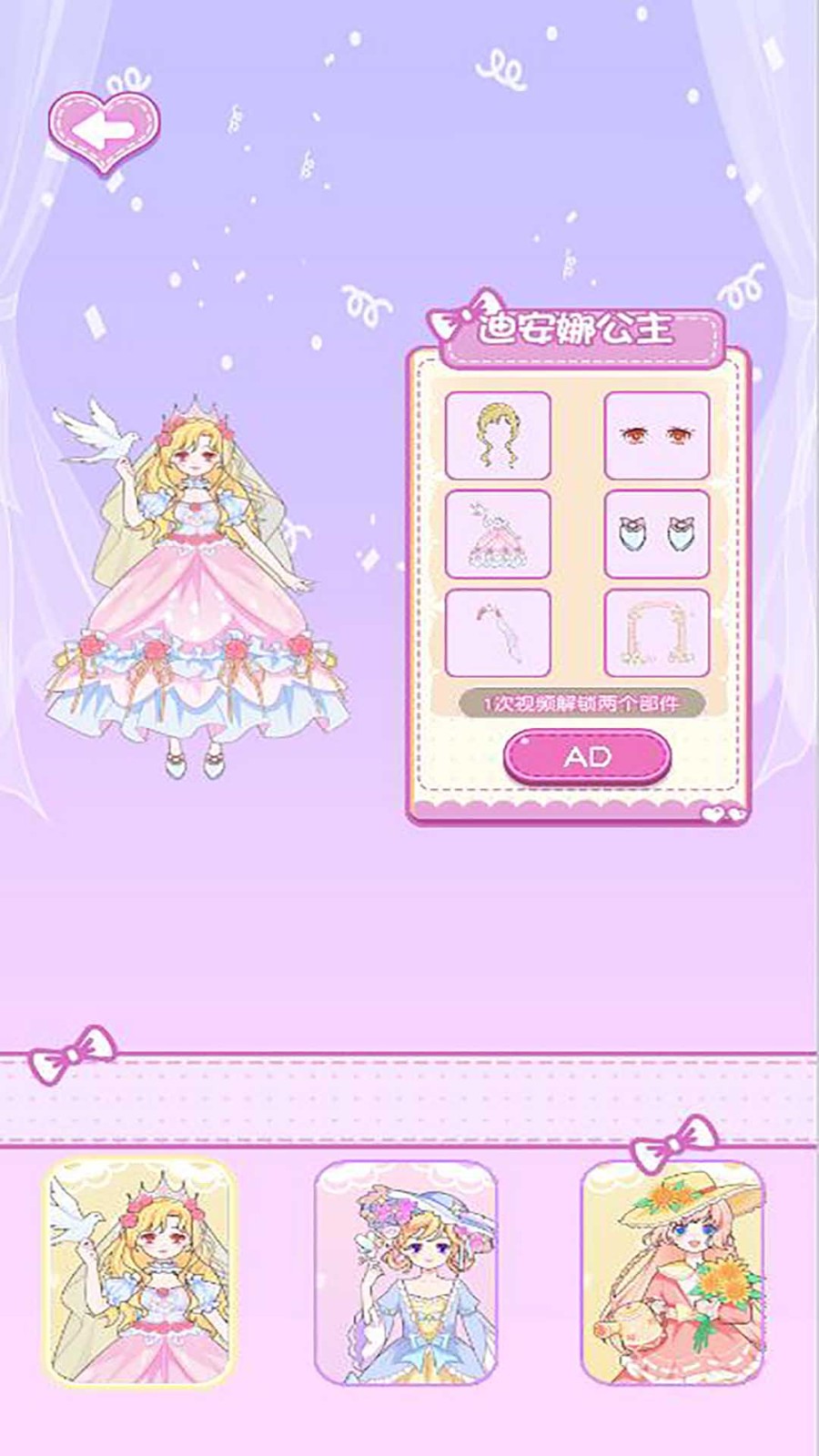Watch AD to unlock two parts
Image resolution: width=819 pixels, height=1456 pixels.
coord(587,756)
